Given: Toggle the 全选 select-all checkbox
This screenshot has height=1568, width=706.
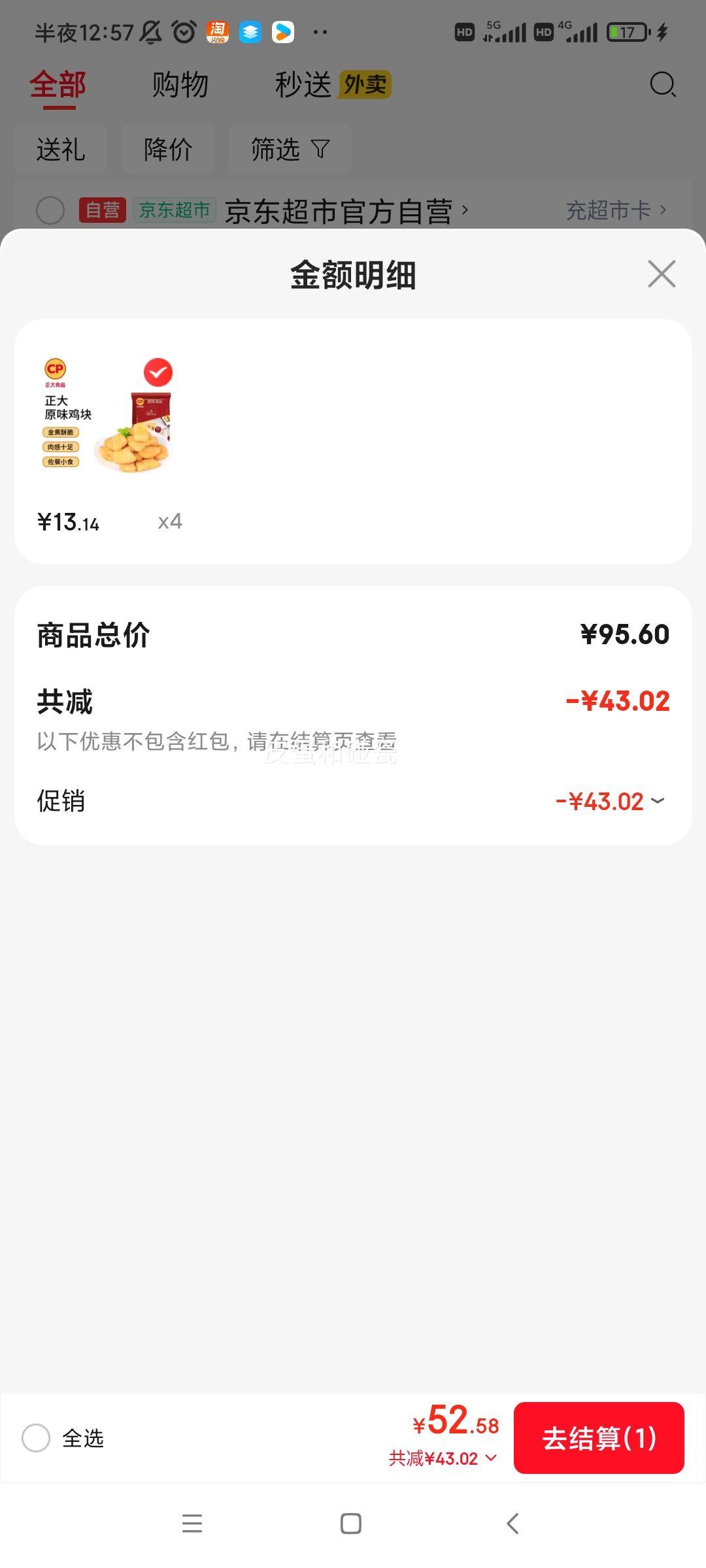Looking at the screenshot, I should 36,1438.
